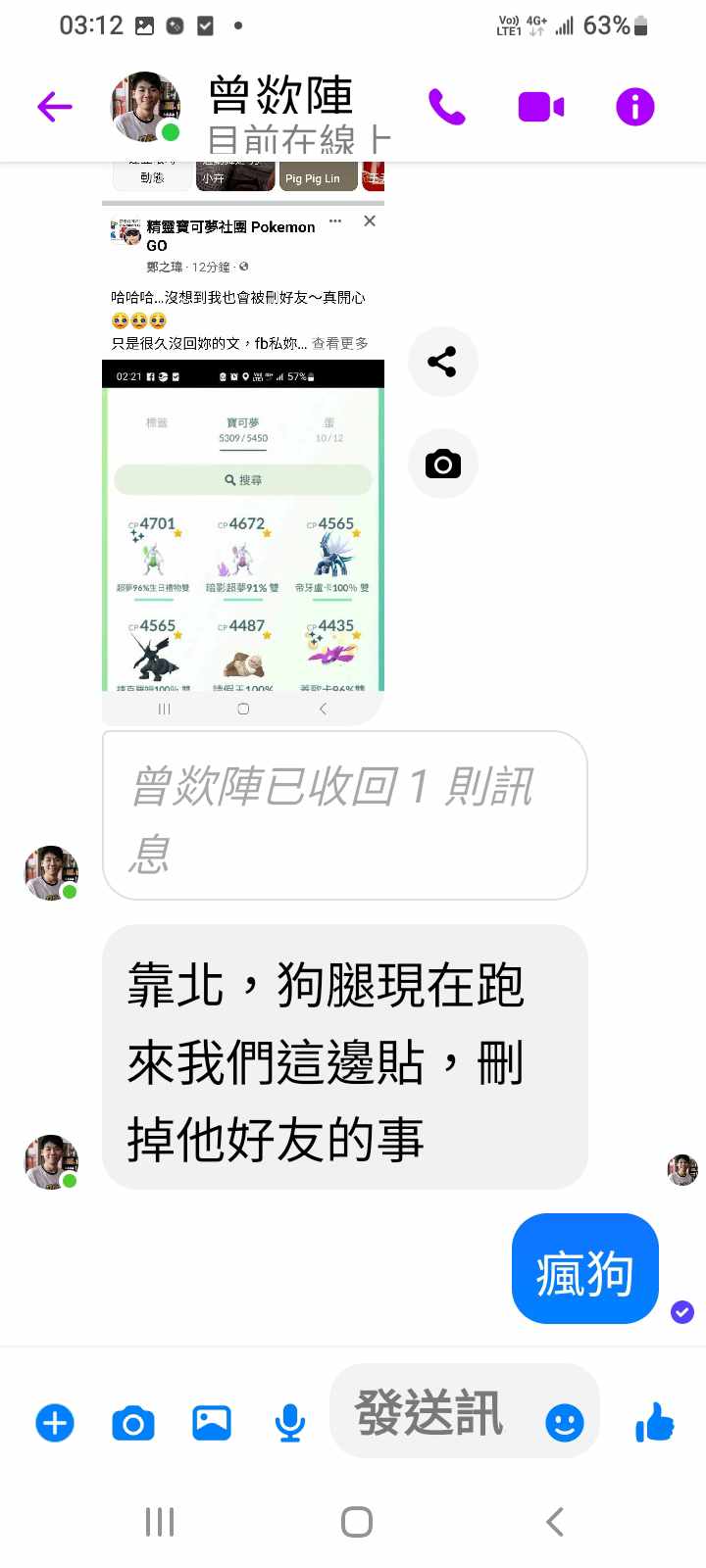Open camera icon beside the shared image

click(x=442, y=464)
